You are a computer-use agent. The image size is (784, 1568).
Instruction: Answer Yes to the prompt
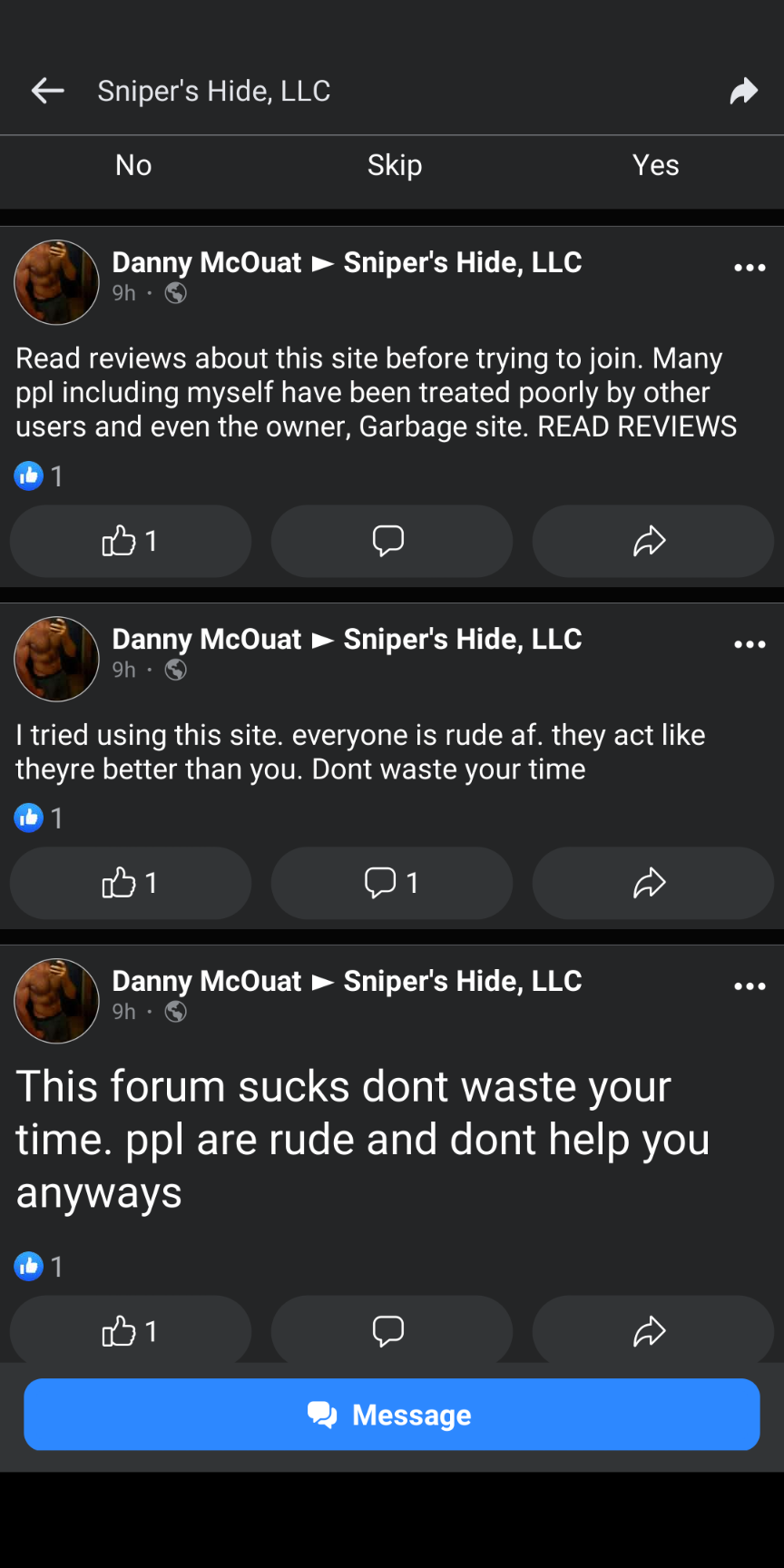click(x=655, y=165)
